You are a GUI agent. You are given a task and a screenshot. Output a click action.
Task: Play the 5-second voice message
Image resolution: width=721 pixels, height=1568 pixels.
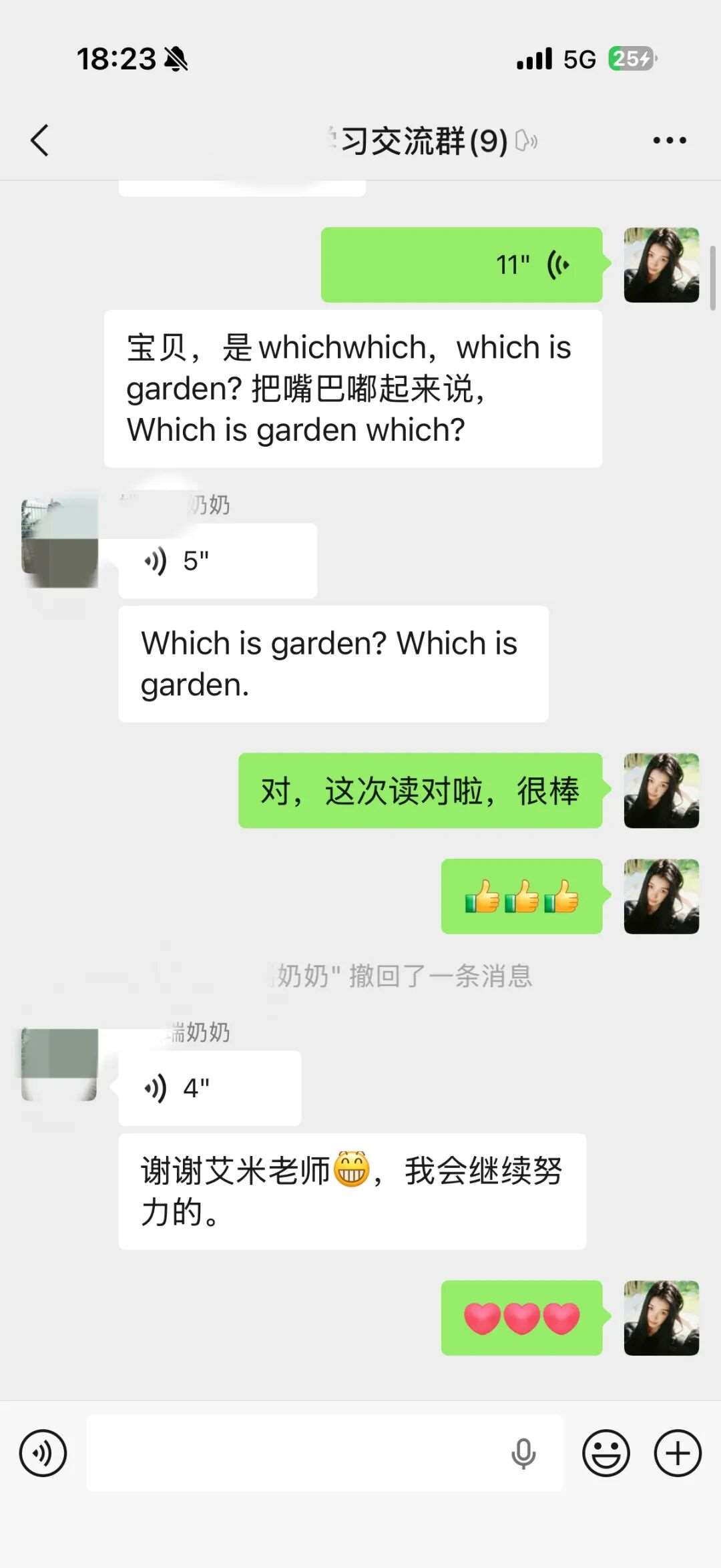click(217, 561)
